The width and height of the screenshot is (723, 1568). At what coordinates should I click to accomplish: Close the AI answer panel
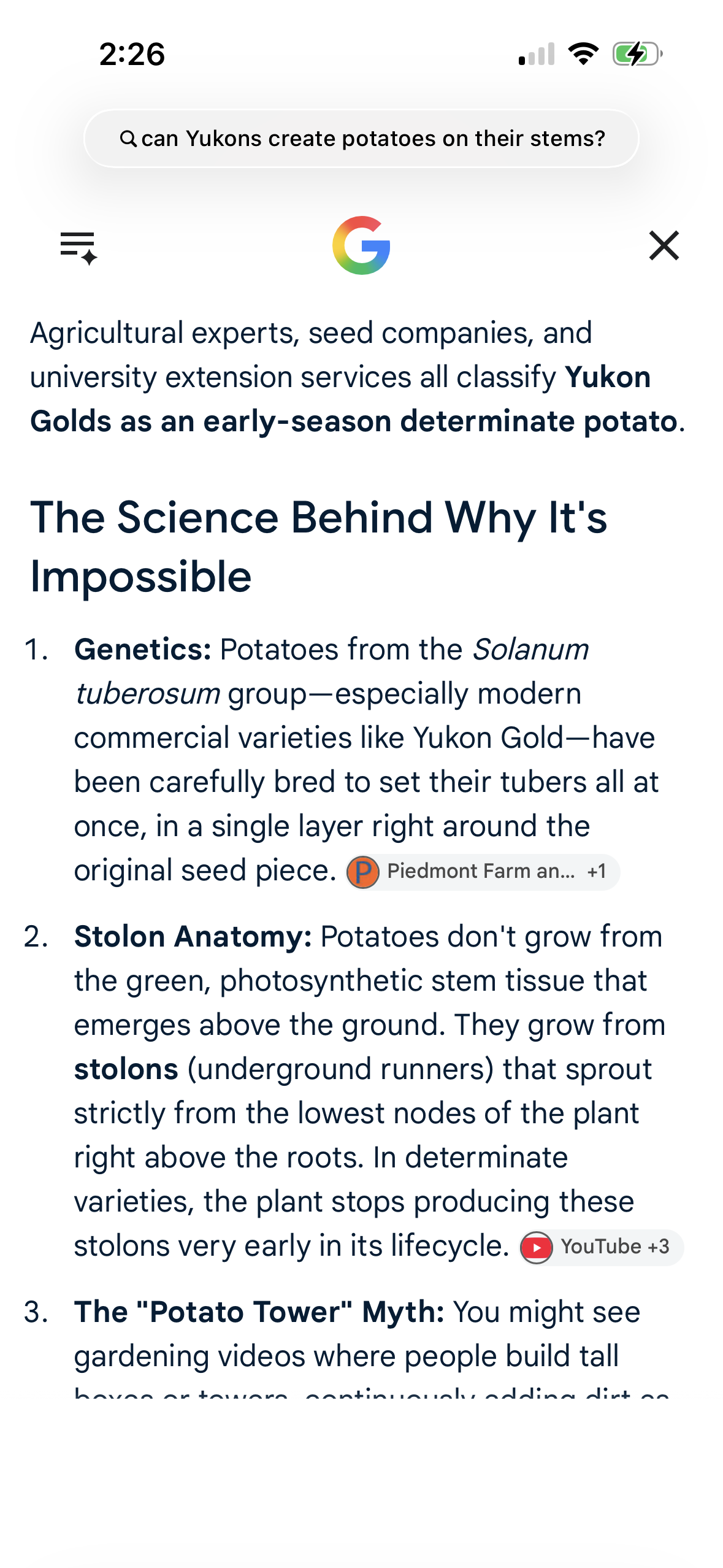point(664,245)
